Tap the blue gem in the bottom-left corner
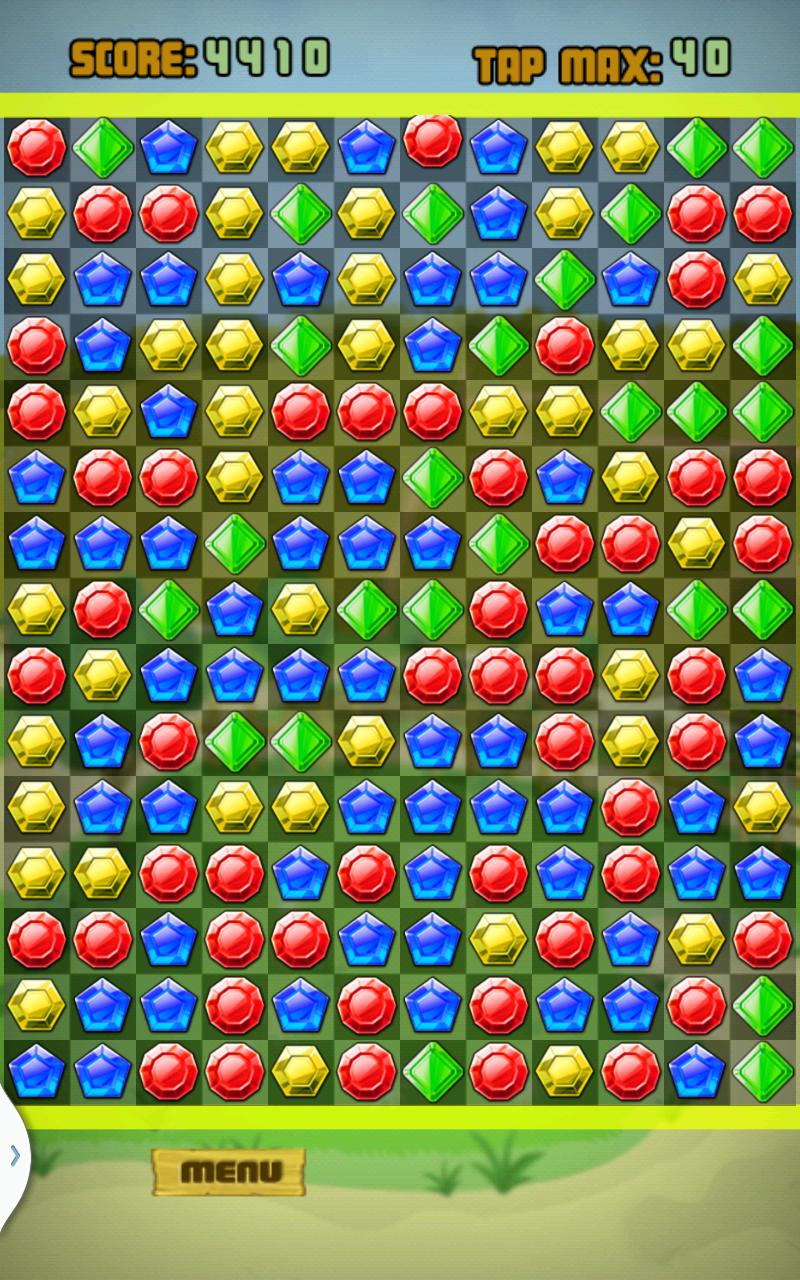This screenshot has width=800, height=1280. [x=36, y=1071]
